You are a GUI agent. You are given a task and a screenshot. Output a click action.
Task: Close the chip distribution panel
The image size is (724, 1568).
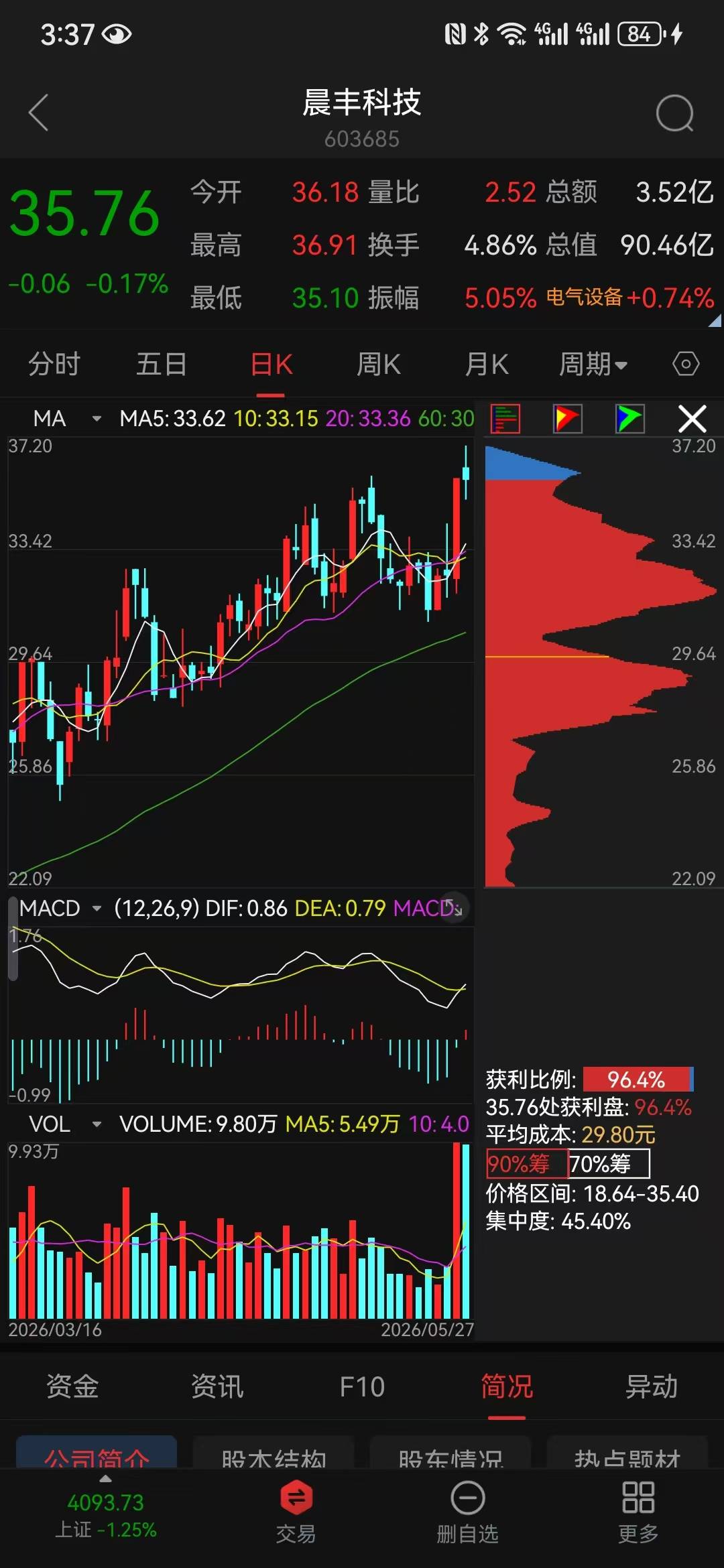[692, 419]
